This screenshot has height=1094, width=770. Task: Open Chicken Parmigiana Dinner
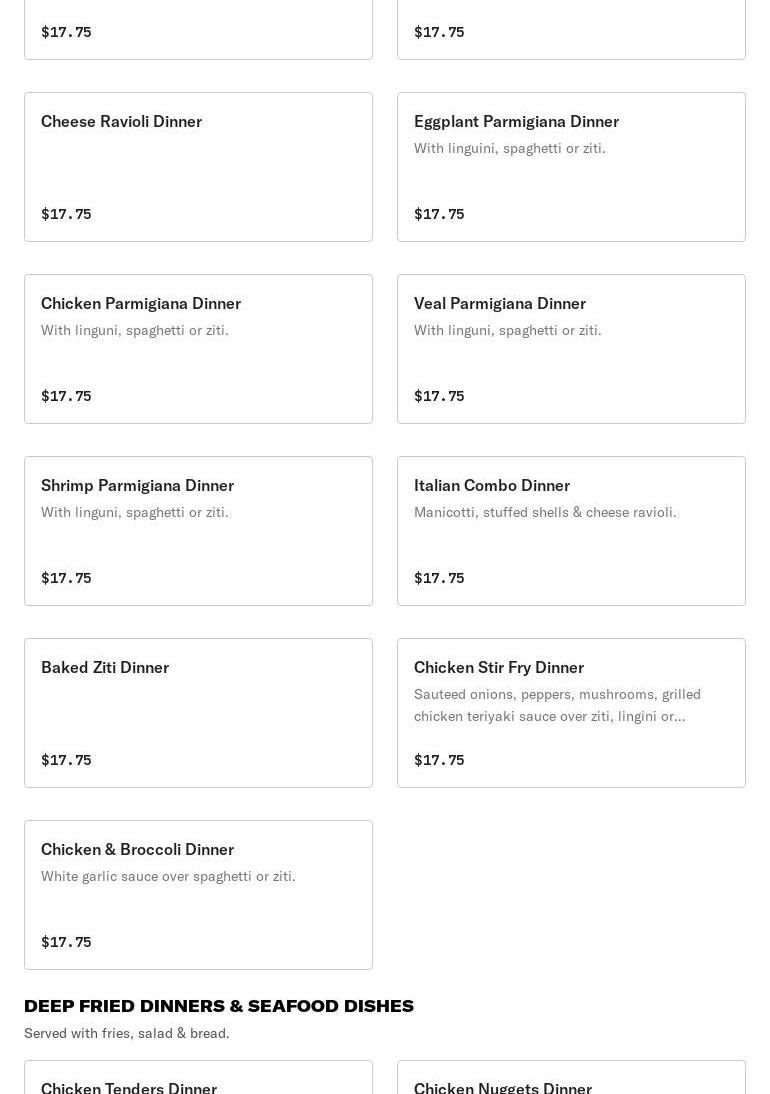click(198, 349)
